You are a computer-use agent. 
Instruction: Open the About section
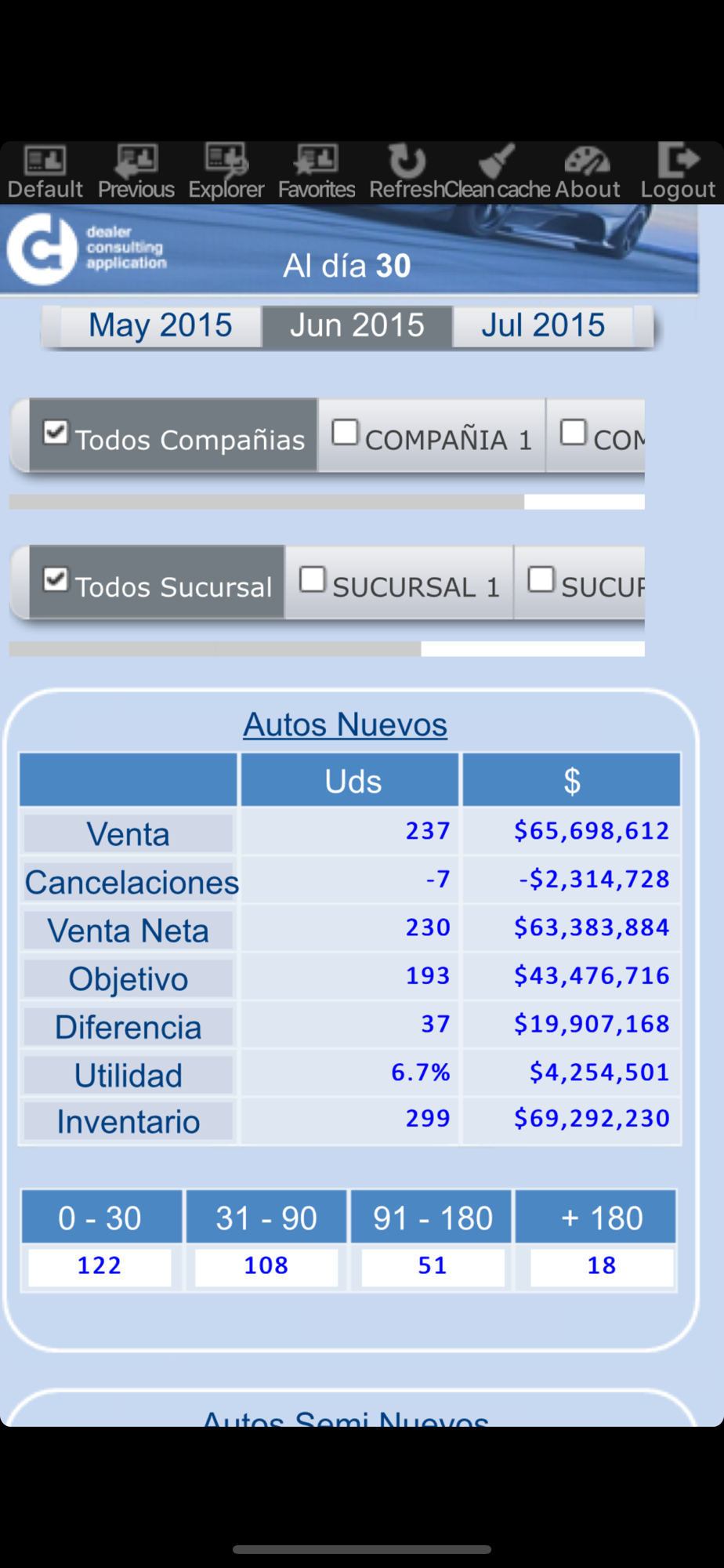tap(588, 172)
